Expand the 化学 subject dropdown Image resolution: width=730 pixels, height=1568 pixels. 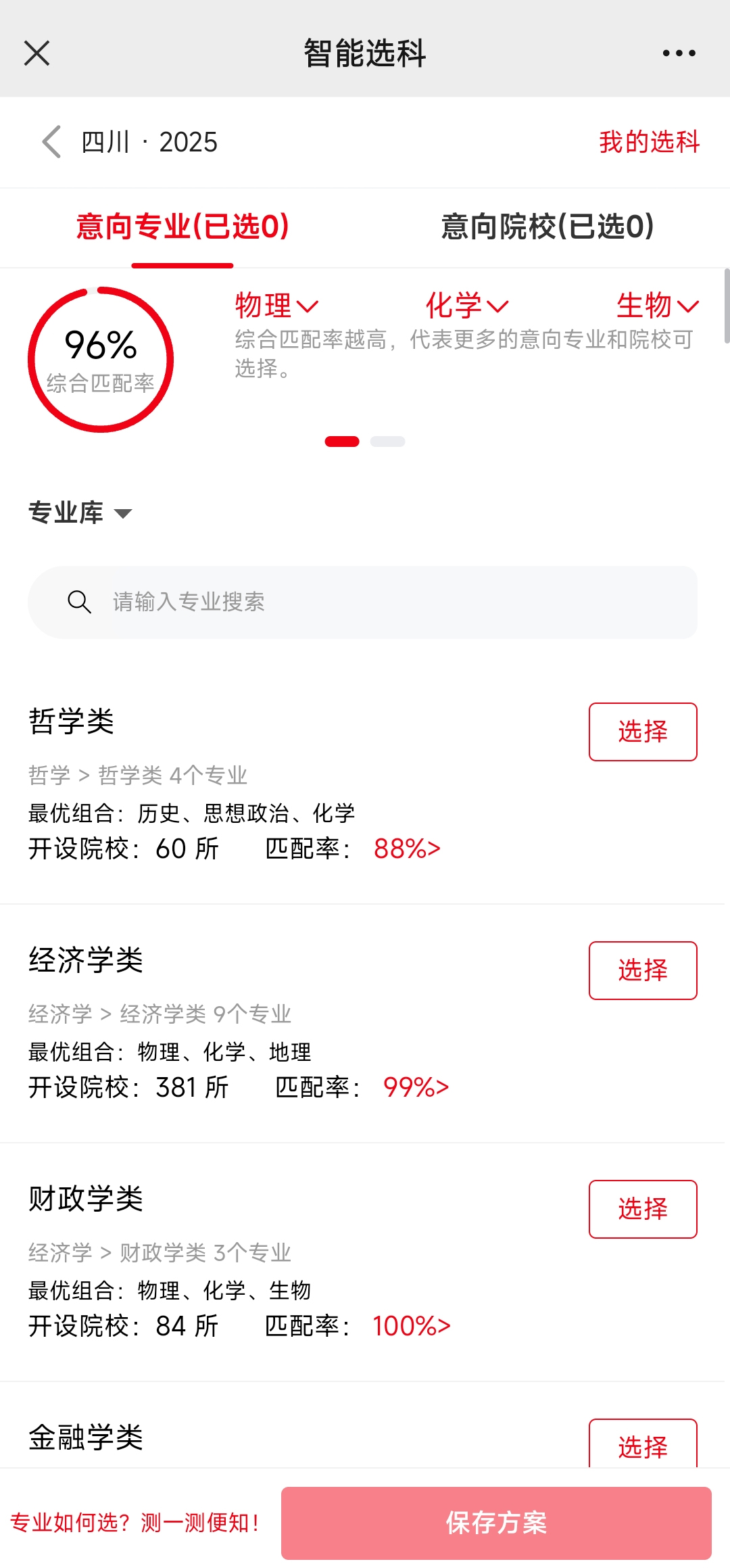point(467,306)
